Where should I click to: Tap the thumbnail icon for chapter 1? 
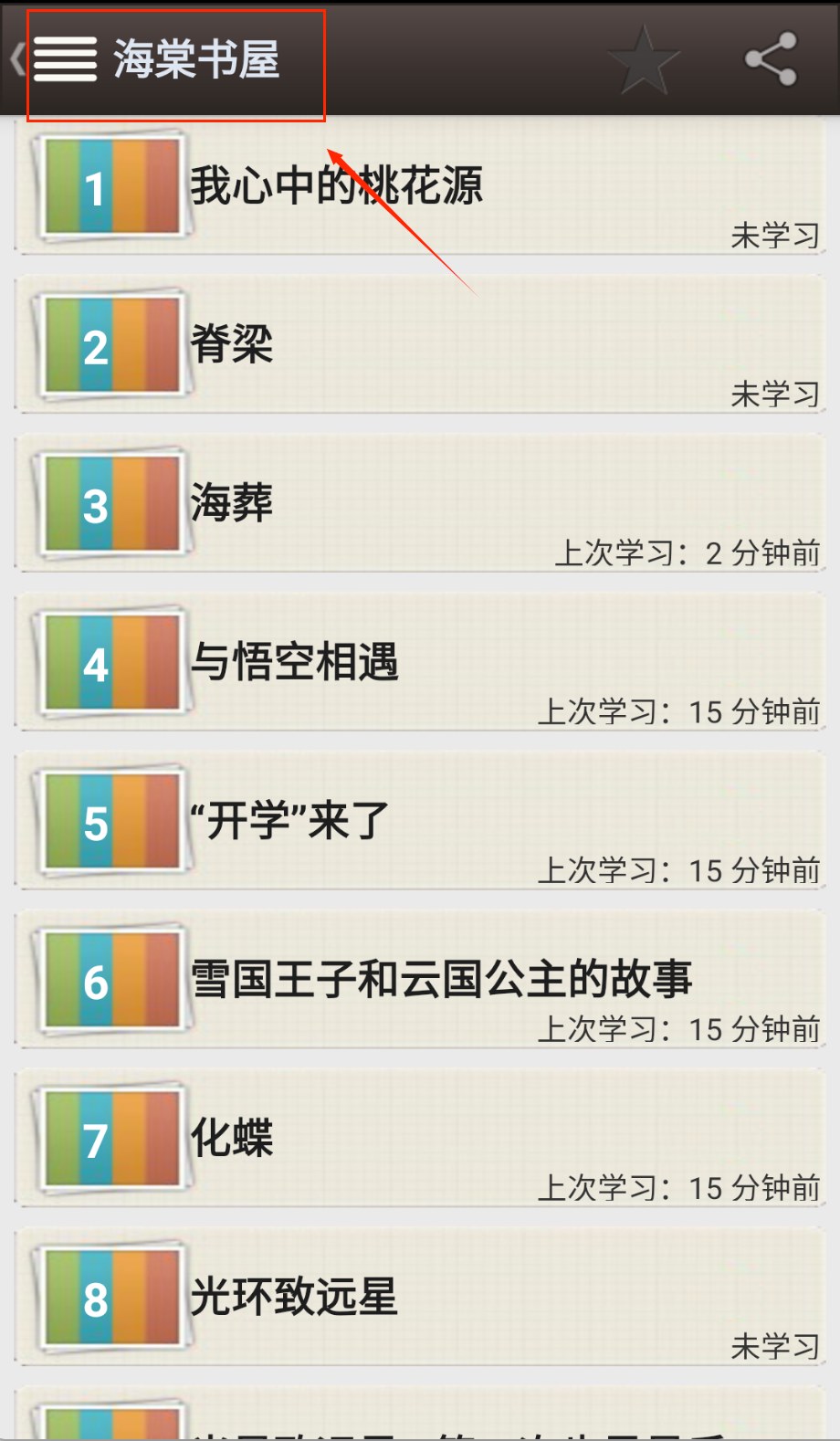[x=110, y=185]
